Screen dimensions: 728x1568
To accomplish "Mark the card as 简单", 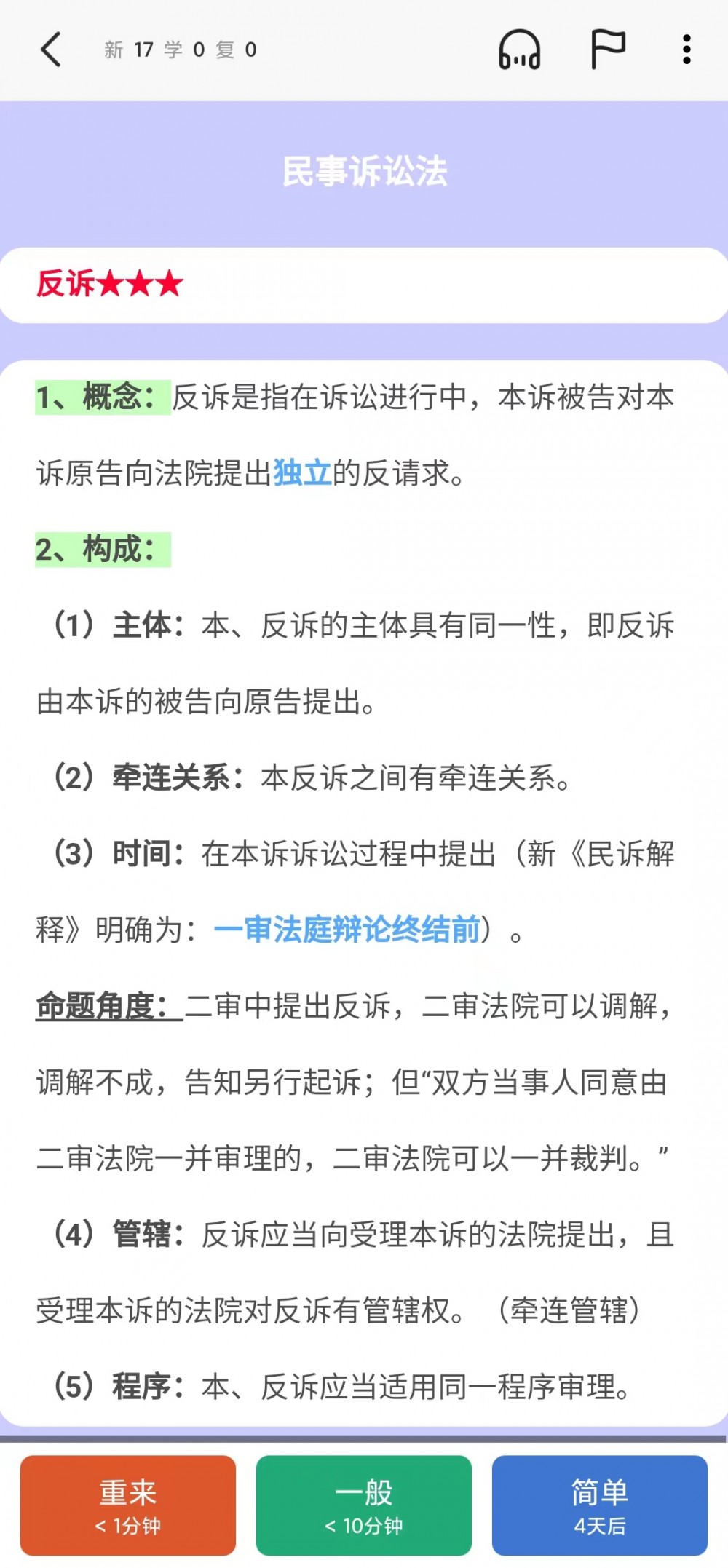I will click(600, 1505).
